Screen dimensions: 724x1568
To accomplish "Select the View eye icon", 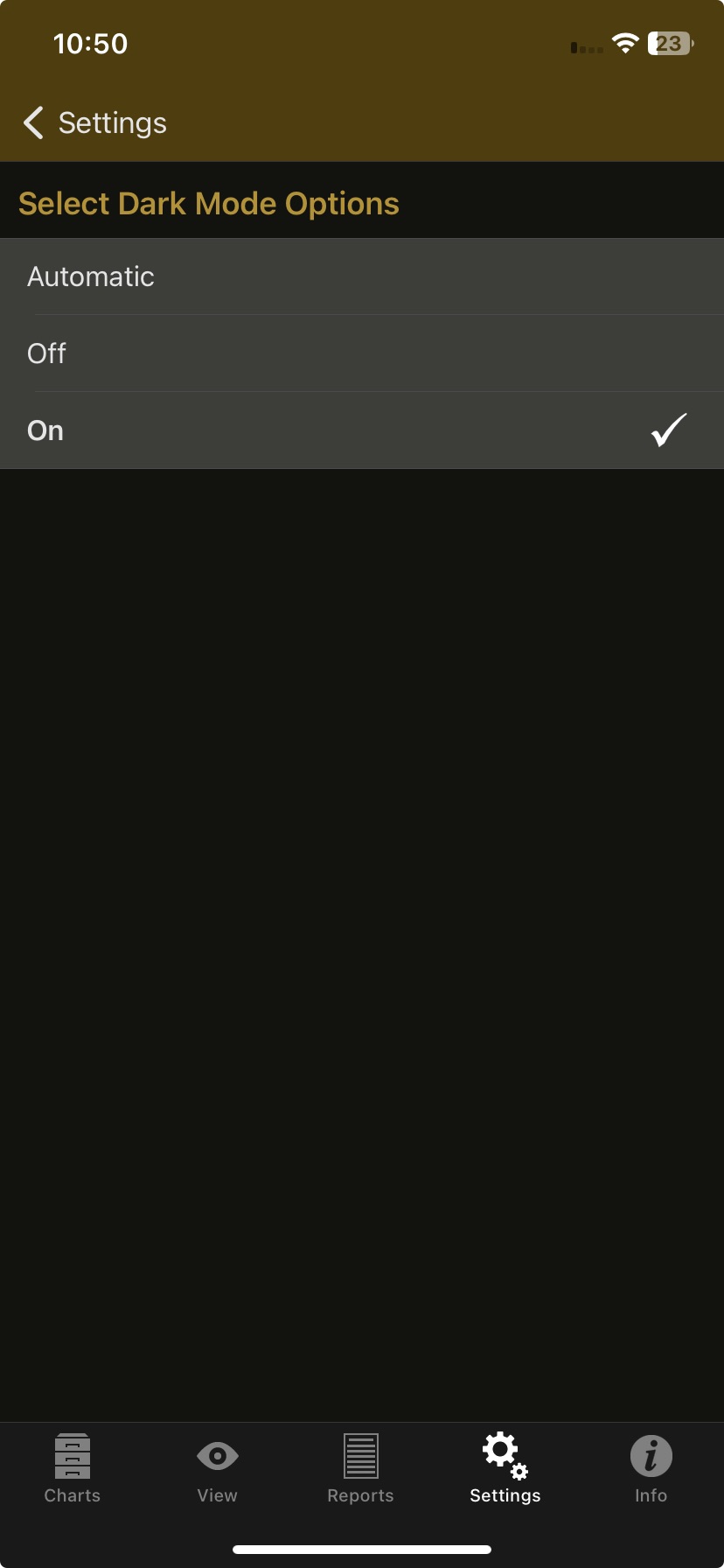I will click(x=216, y=1455).
